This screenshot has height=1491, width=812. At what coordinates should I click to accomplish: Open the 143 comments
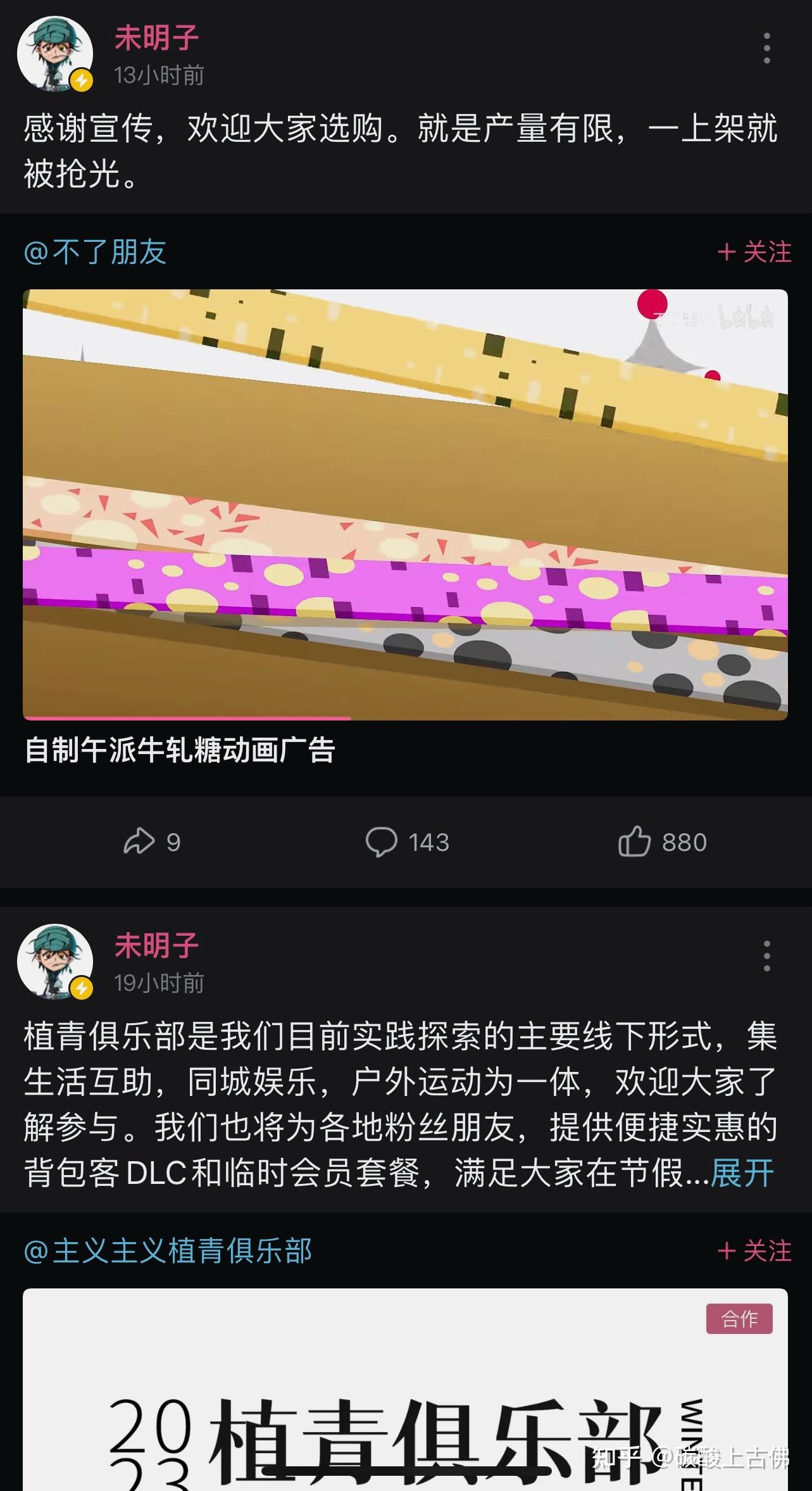pos(407,842)
